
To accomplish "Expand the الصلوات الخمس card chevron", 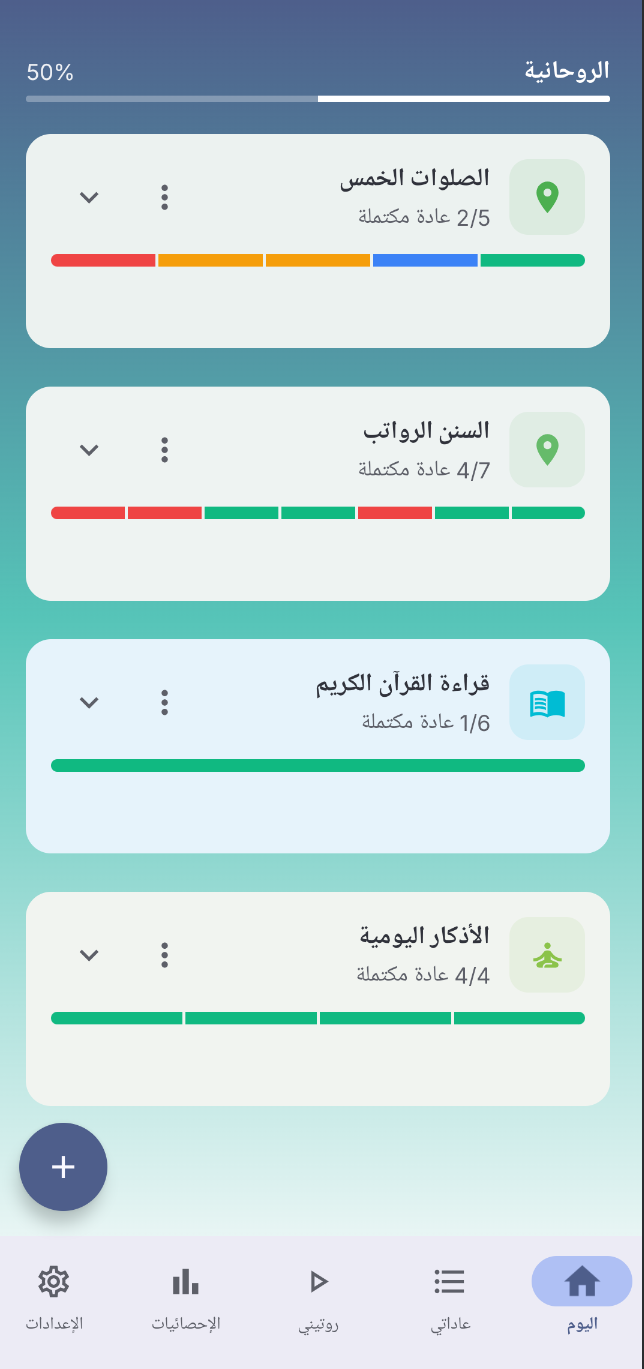I will click(x=89, y=197).
